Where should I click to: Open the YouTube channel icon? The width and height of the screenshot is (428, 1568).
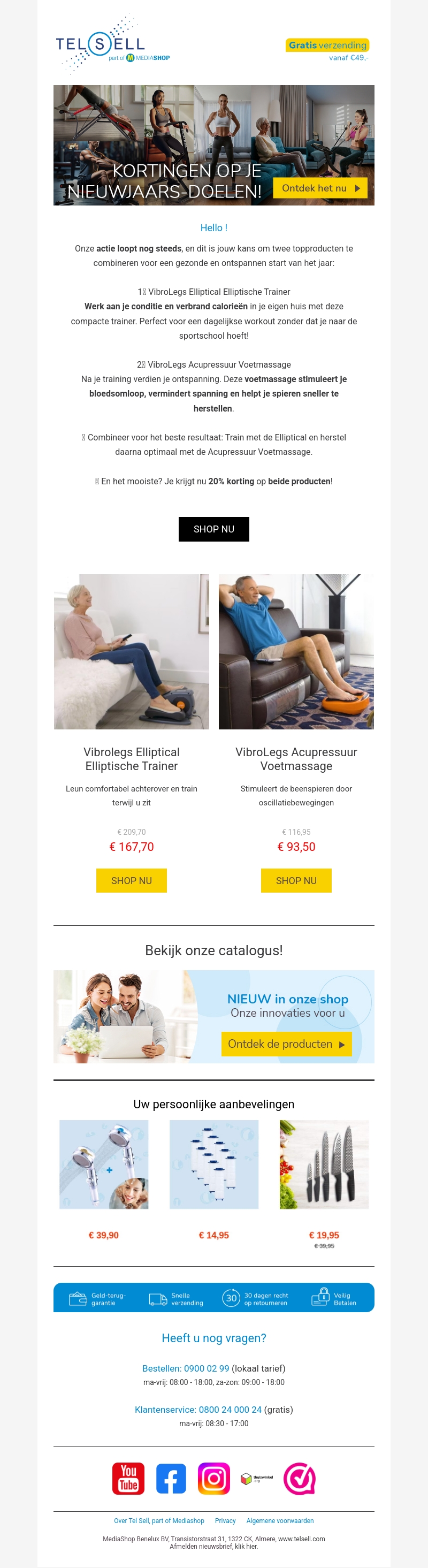(128, 1478)
